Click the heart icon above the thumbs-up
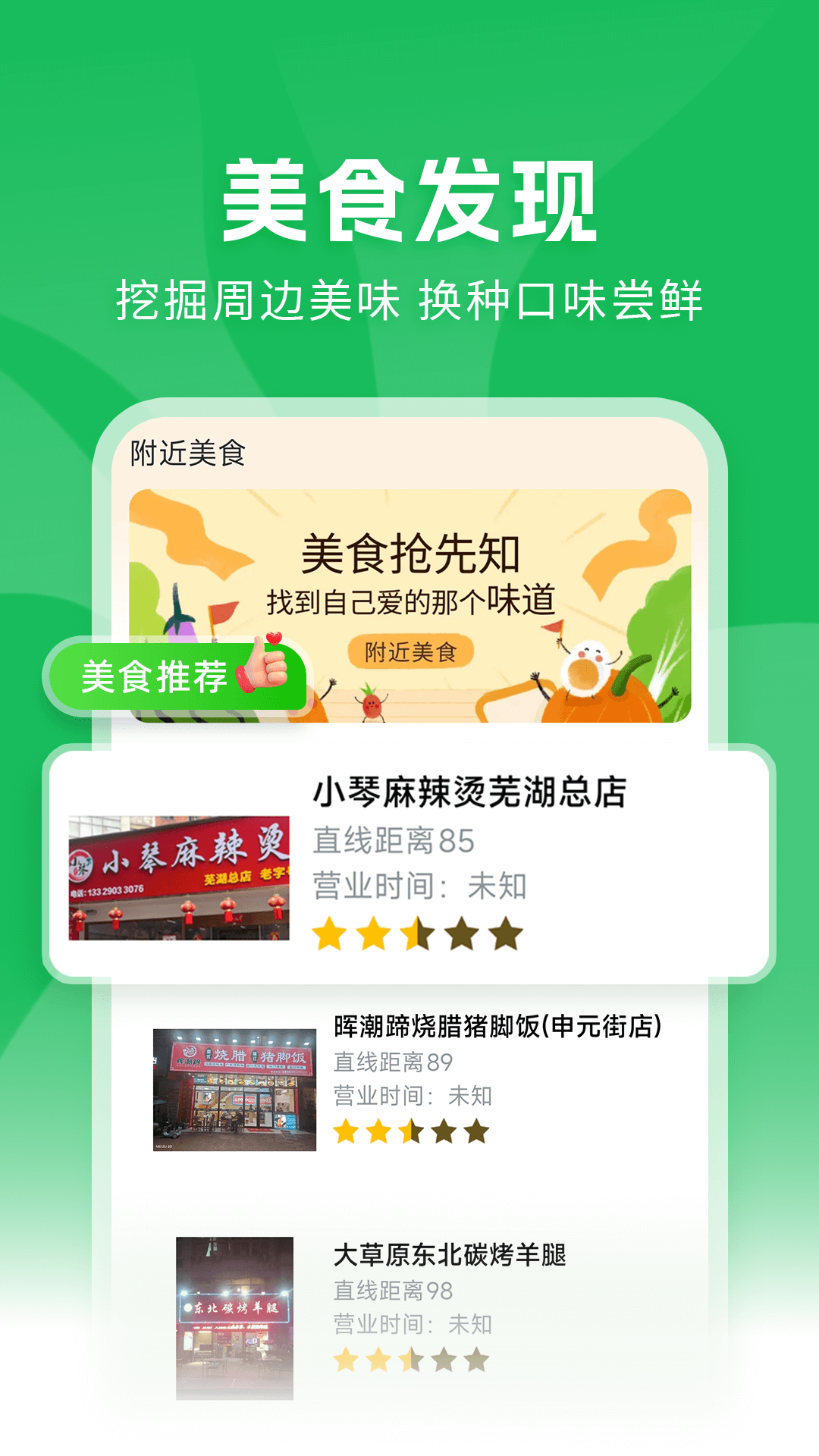The height and width of the screenshot is (1456, 819). 275,639
